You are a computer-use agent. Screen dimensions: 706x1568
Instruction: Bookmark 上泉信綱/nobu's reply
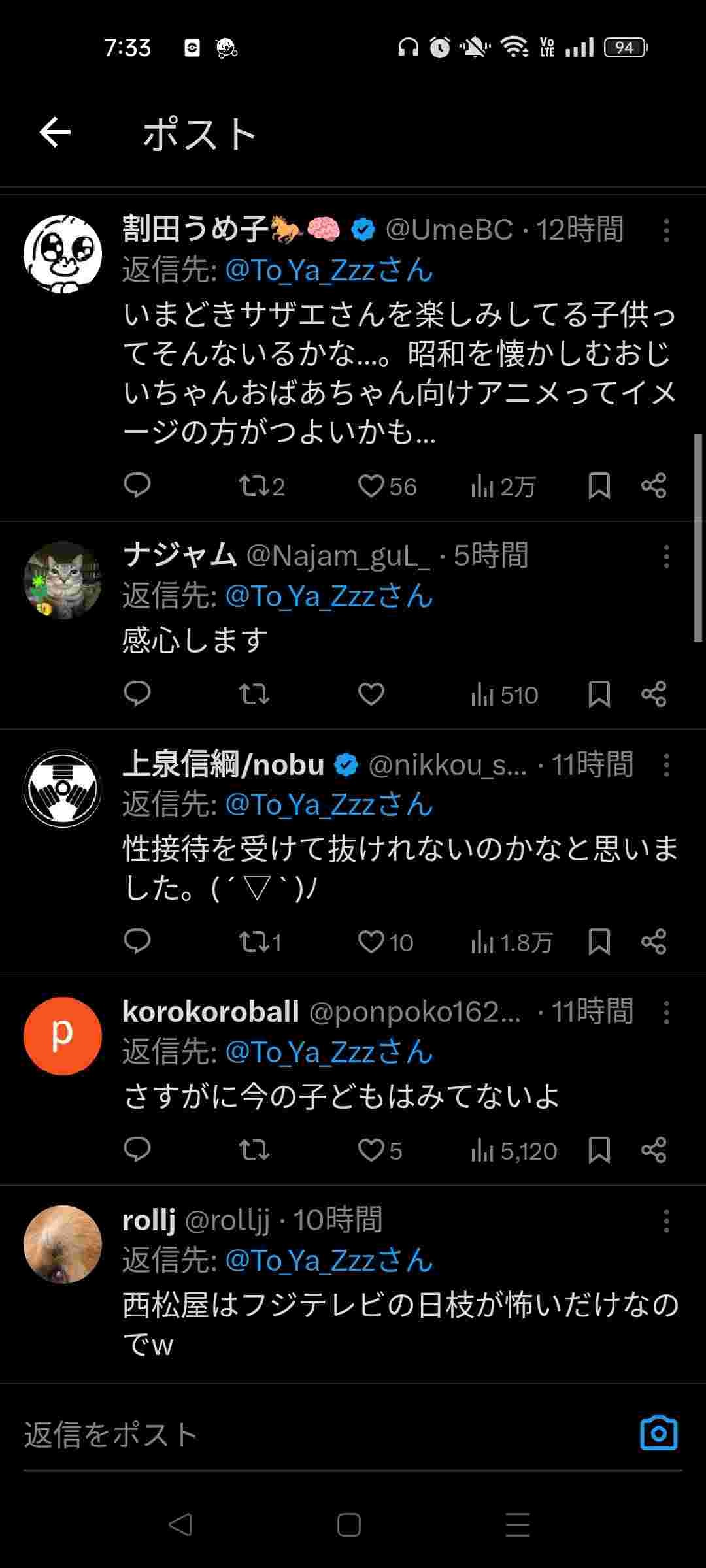[599, 942]
